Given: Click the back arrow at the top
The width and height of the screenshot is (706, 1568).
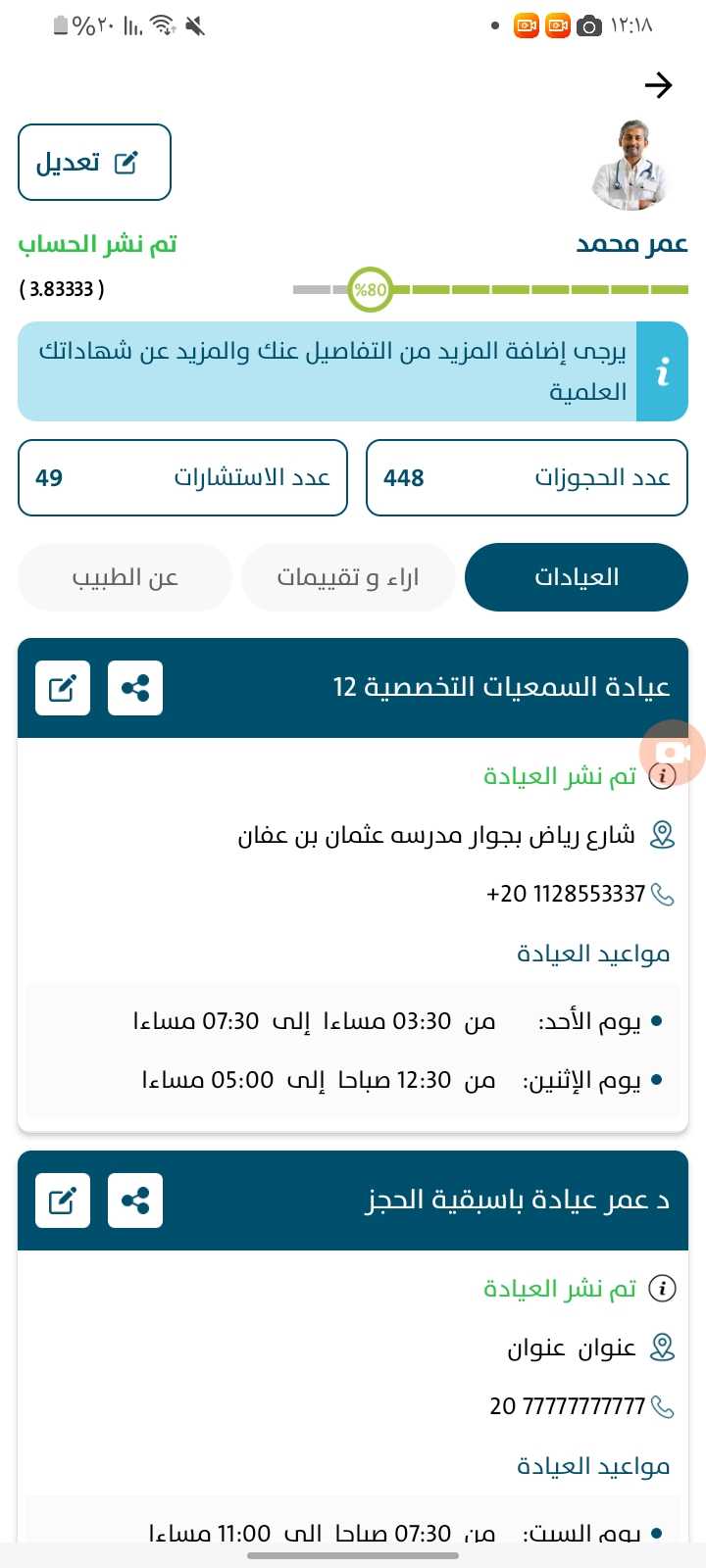Looking at the screenshot, I should 659,85.
